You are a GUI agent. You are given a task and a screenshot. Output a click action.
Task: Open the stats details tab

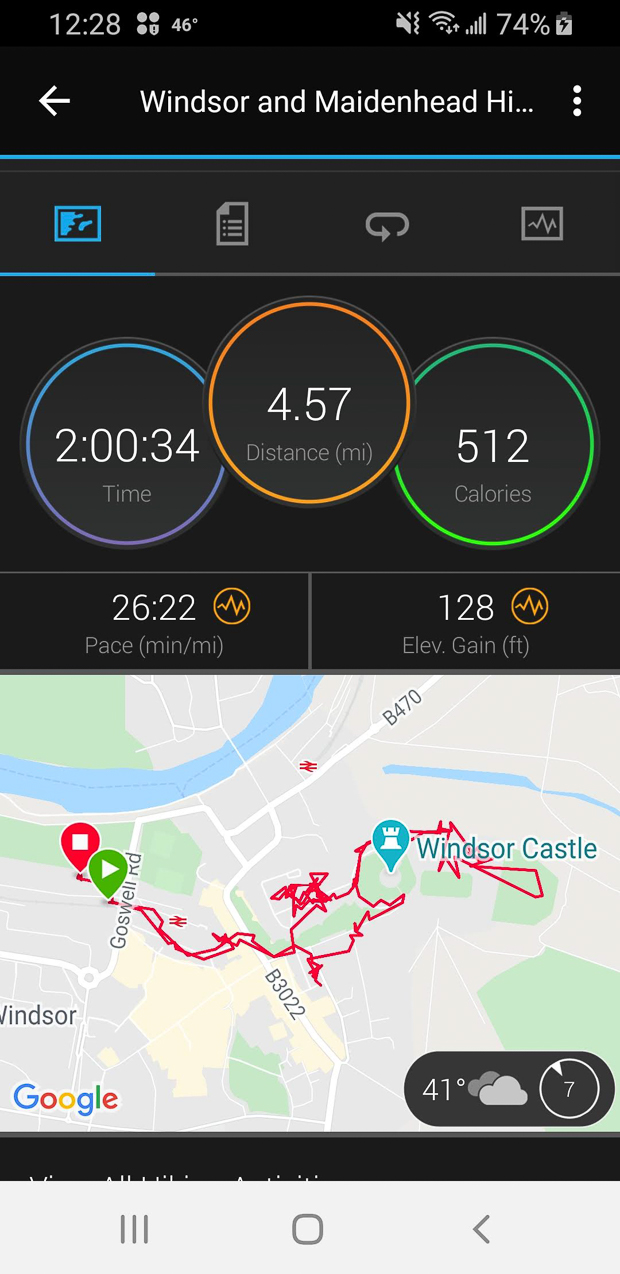tap(232, 225)
